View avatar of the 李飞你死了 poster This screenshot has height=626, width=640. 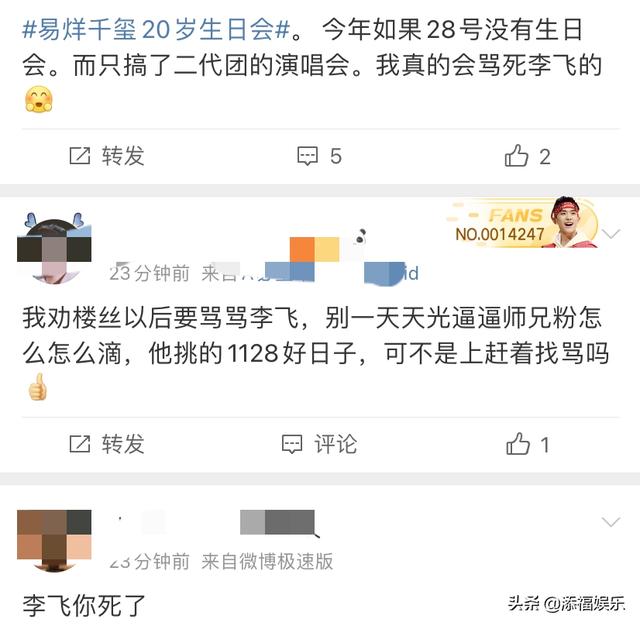pos(56,539)
